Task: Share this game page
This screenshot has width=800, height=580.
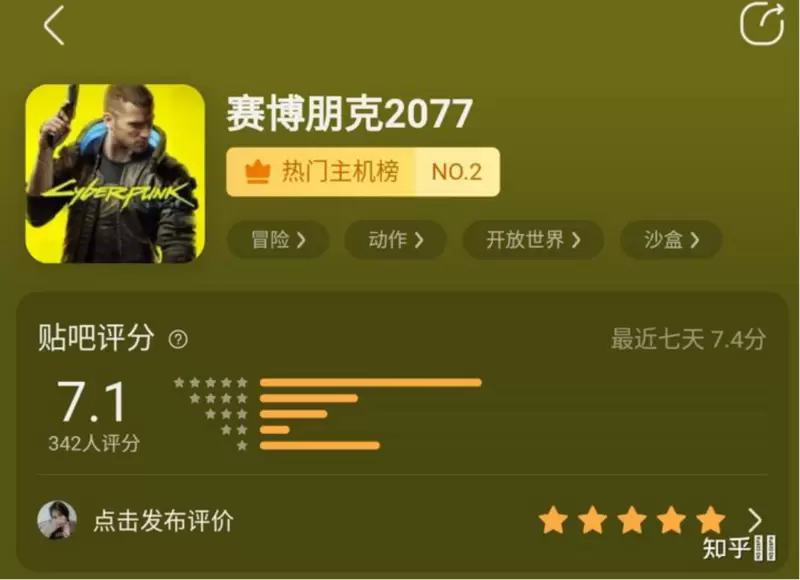Action: point(761,23)
